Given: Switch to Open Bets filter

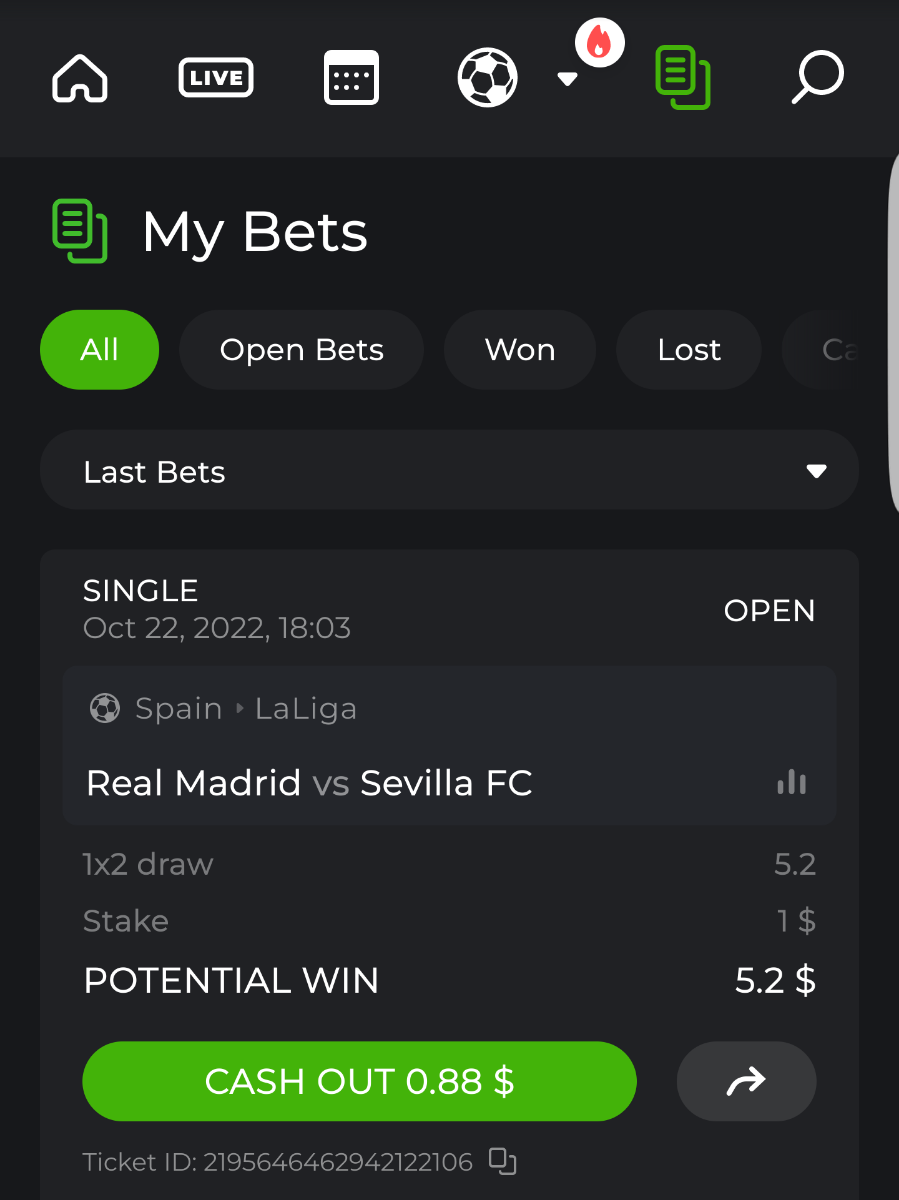Looking at the screenshot, I should point(301,350).
